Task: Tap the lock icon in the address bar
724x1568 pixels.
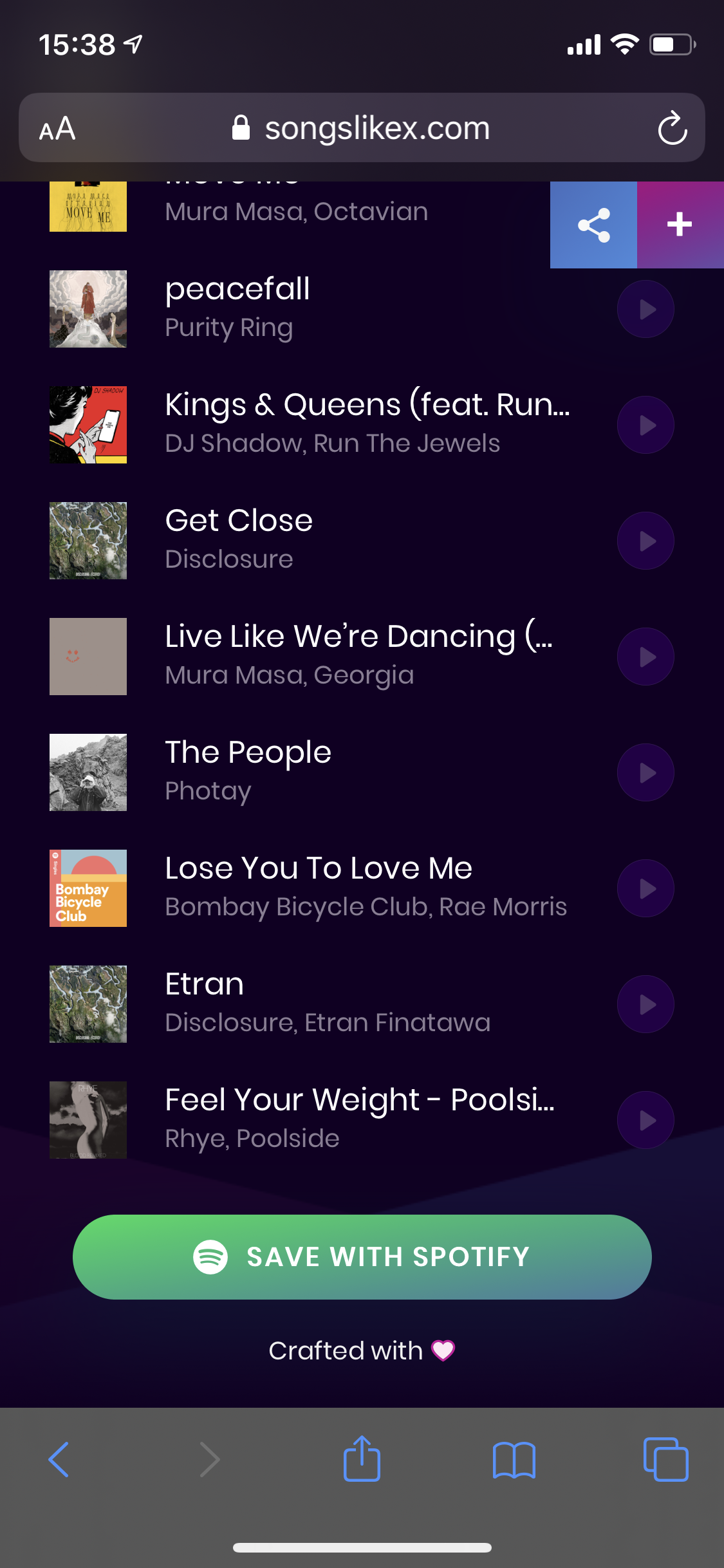Action: [242, 127]
